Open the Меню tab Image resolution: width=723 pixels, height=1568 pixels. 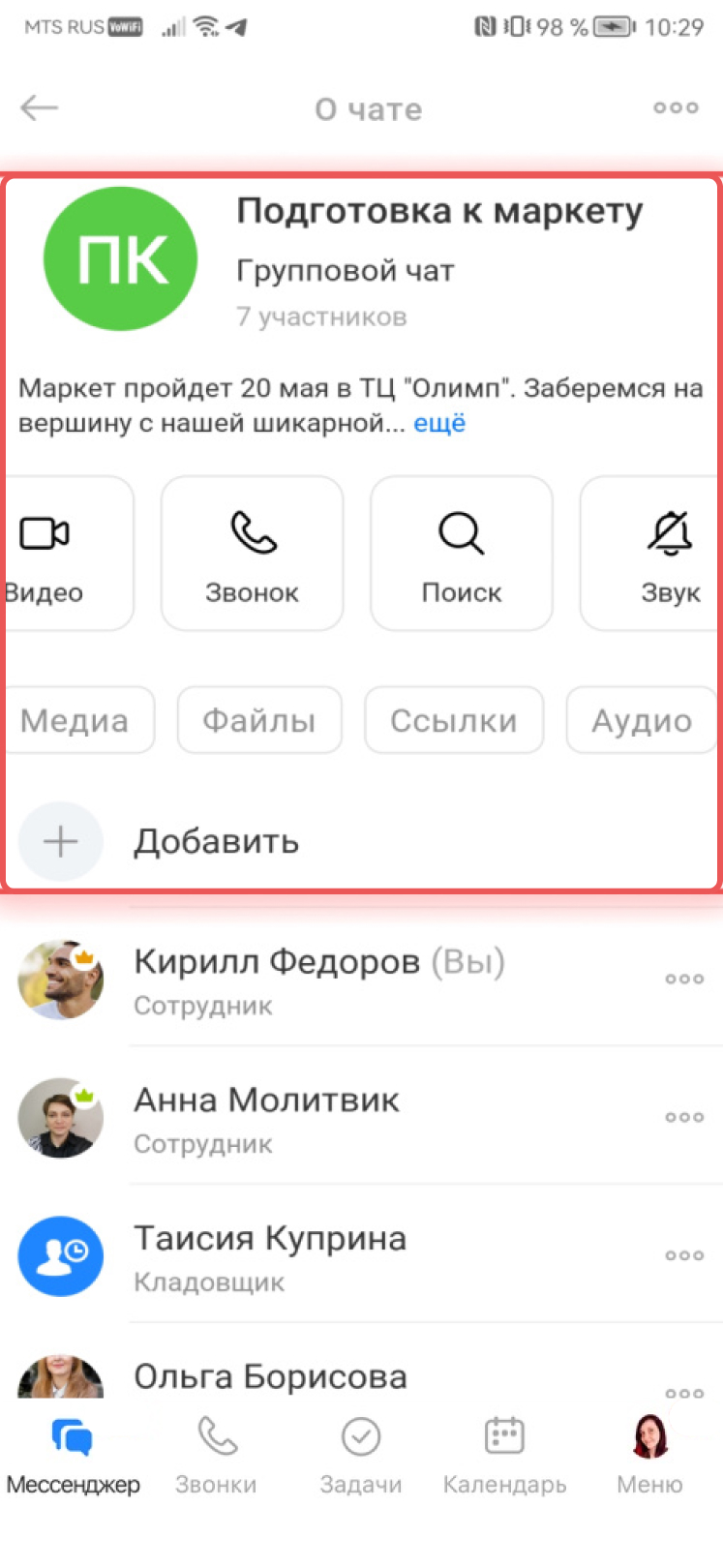(x=649, y=1455)
